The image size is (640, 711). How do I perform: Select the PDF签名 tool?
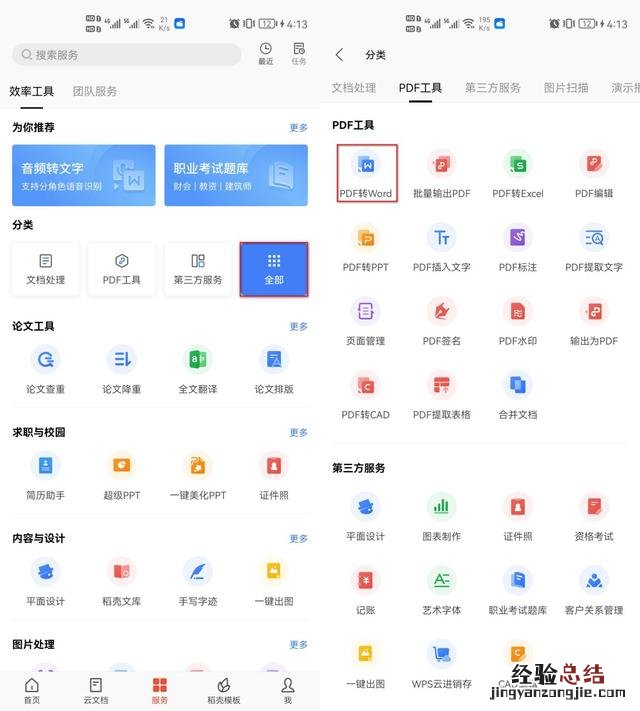(442, 321)
